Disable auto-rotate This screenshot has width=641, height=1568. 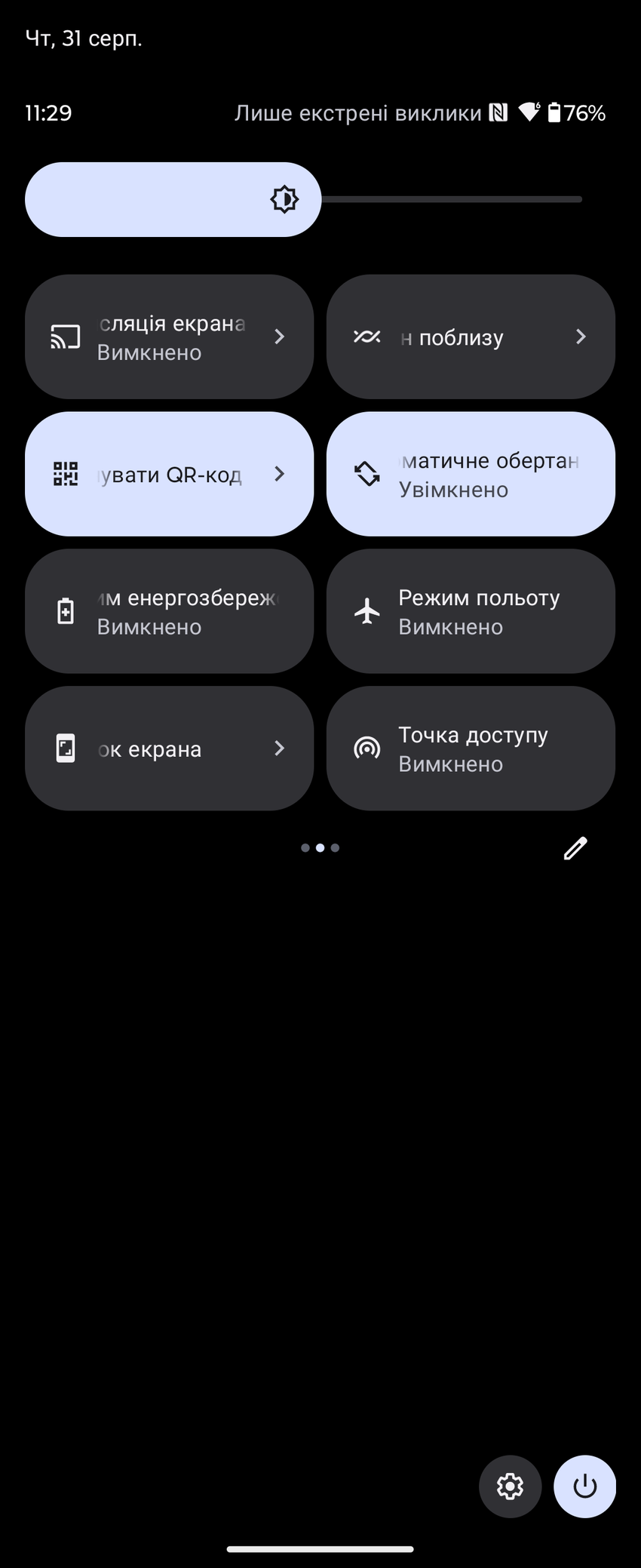pos(471,475)
